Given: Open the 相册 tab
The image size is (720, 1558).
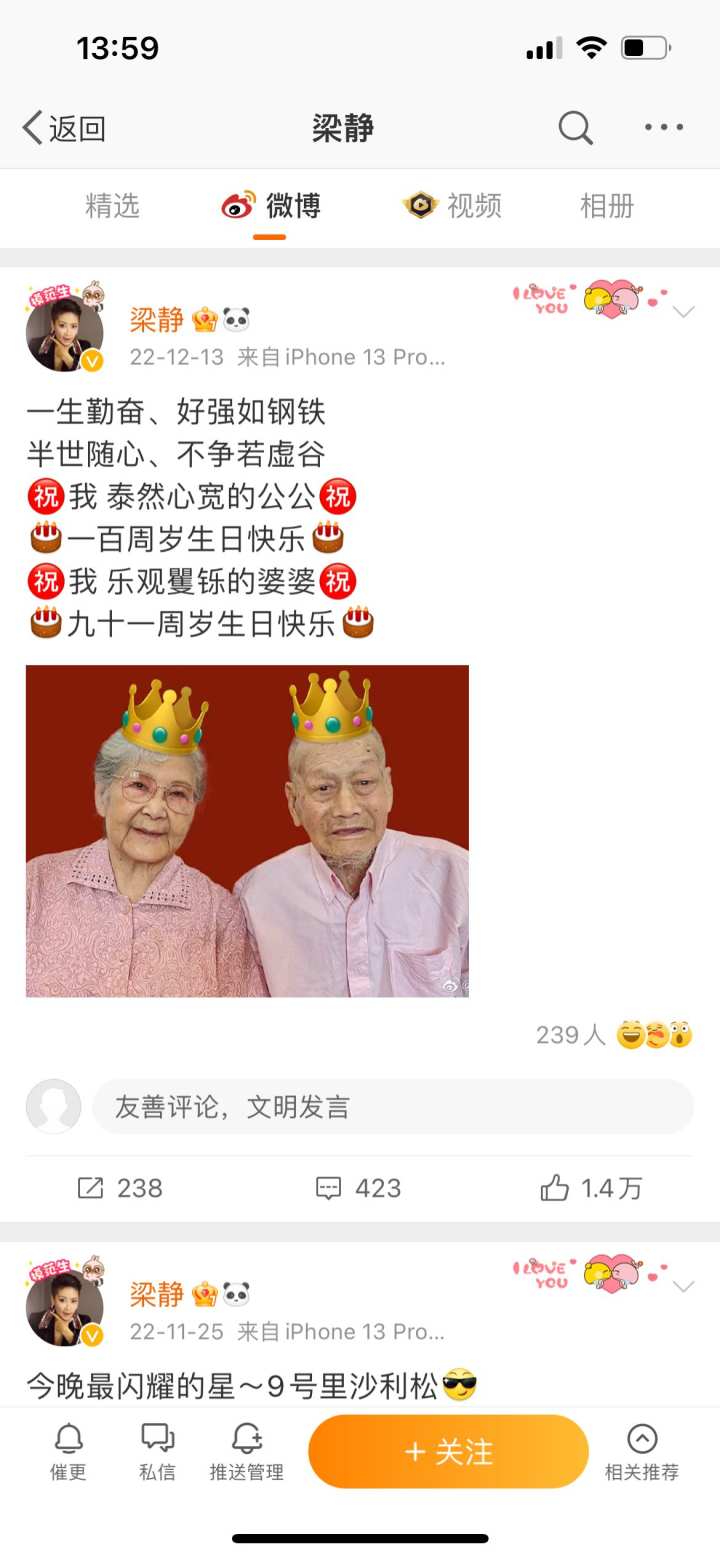Looking at the screenshot, I should (x=607, y=206).
